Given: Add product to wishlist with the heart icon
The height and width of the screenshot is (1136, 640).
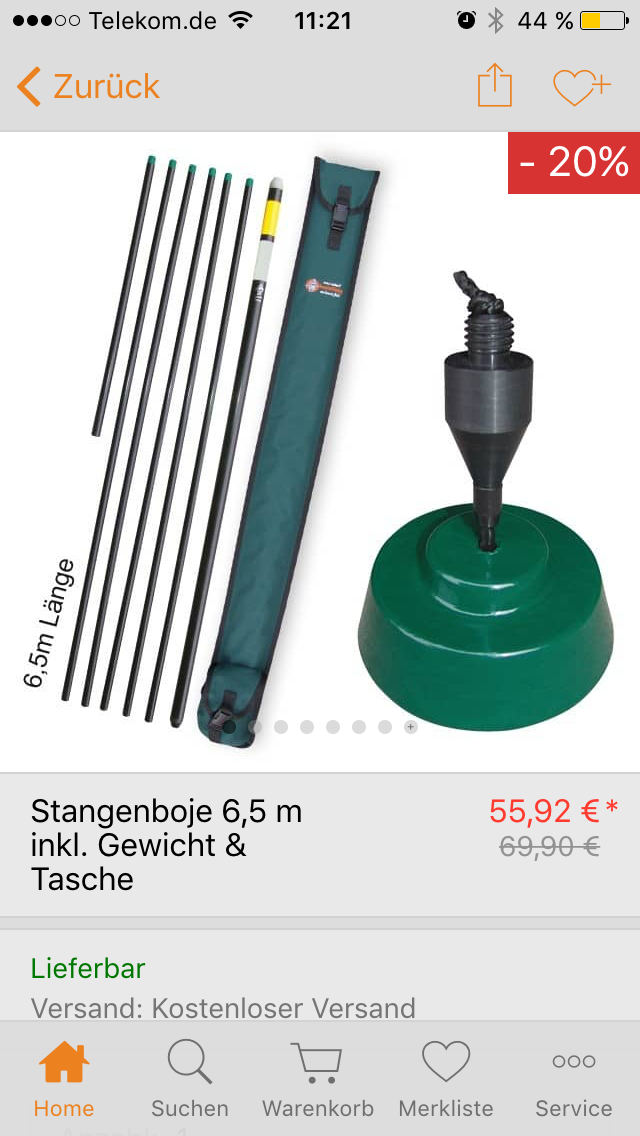Looking at the screenshot, I should 580,87.
